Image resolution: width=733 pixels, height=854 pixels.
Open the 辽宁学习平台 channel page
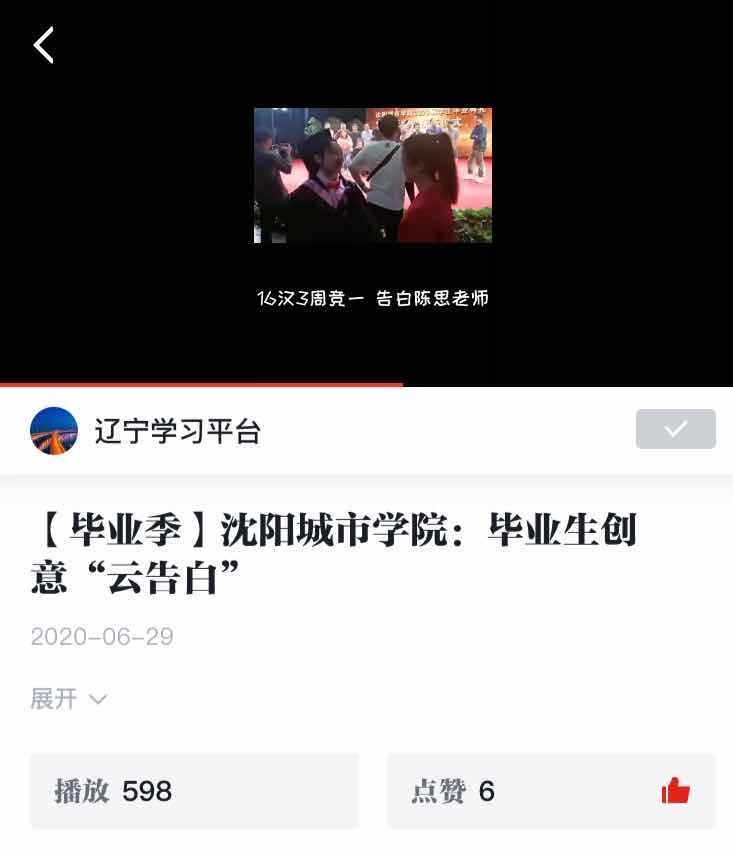click(177, 431)
